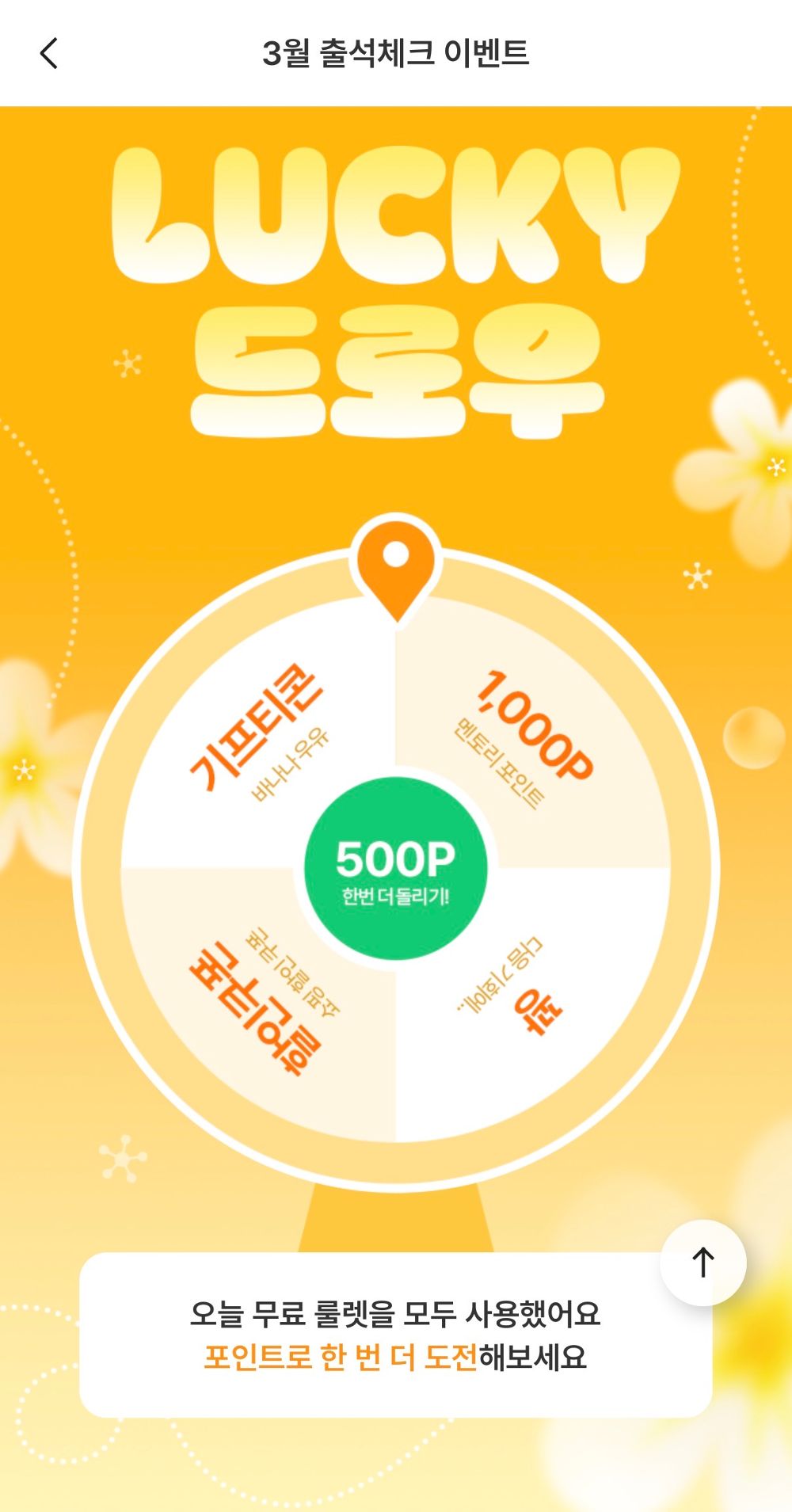Go back from the attendance event page
This screenshot has height=1512, width=792.
[49, 54]
